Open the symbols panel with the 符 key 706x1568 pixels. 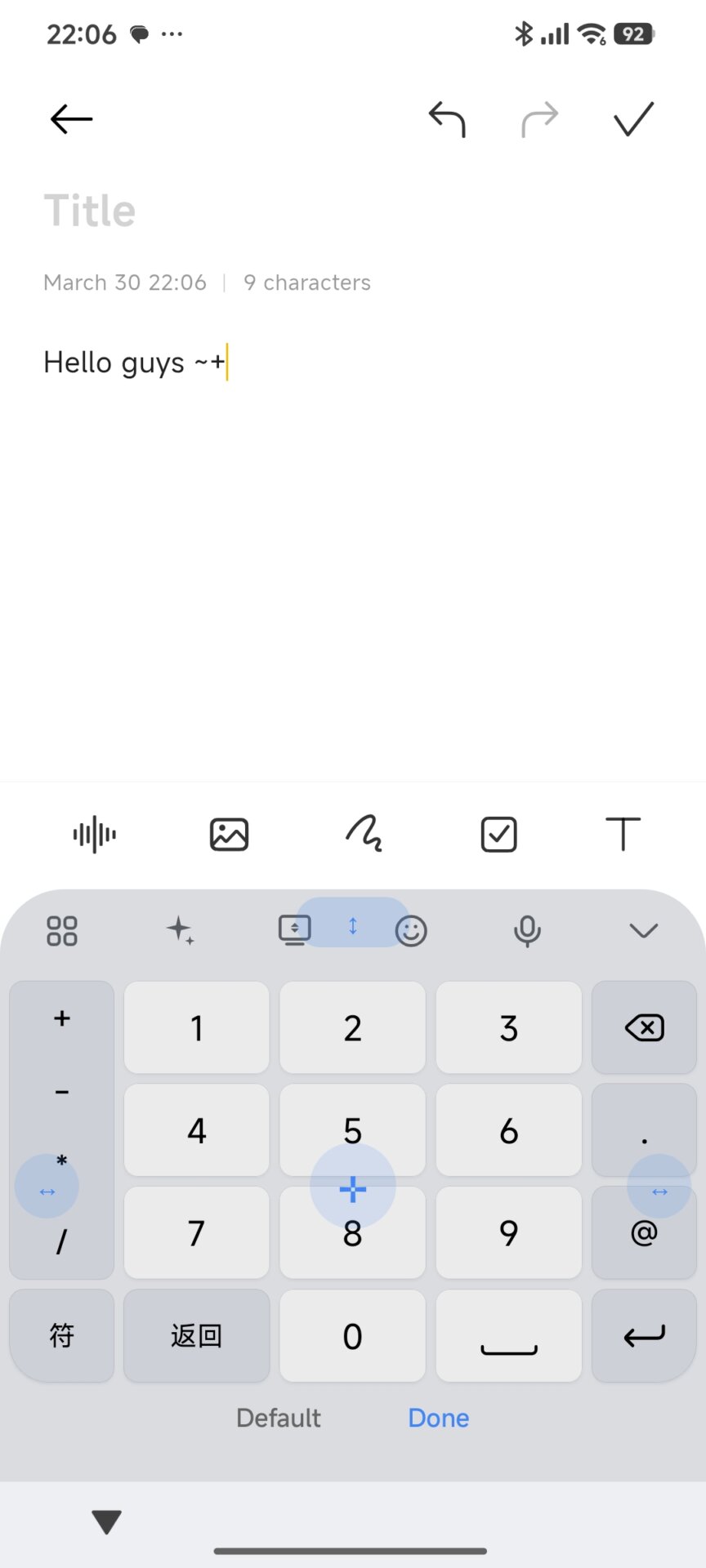61,1335
